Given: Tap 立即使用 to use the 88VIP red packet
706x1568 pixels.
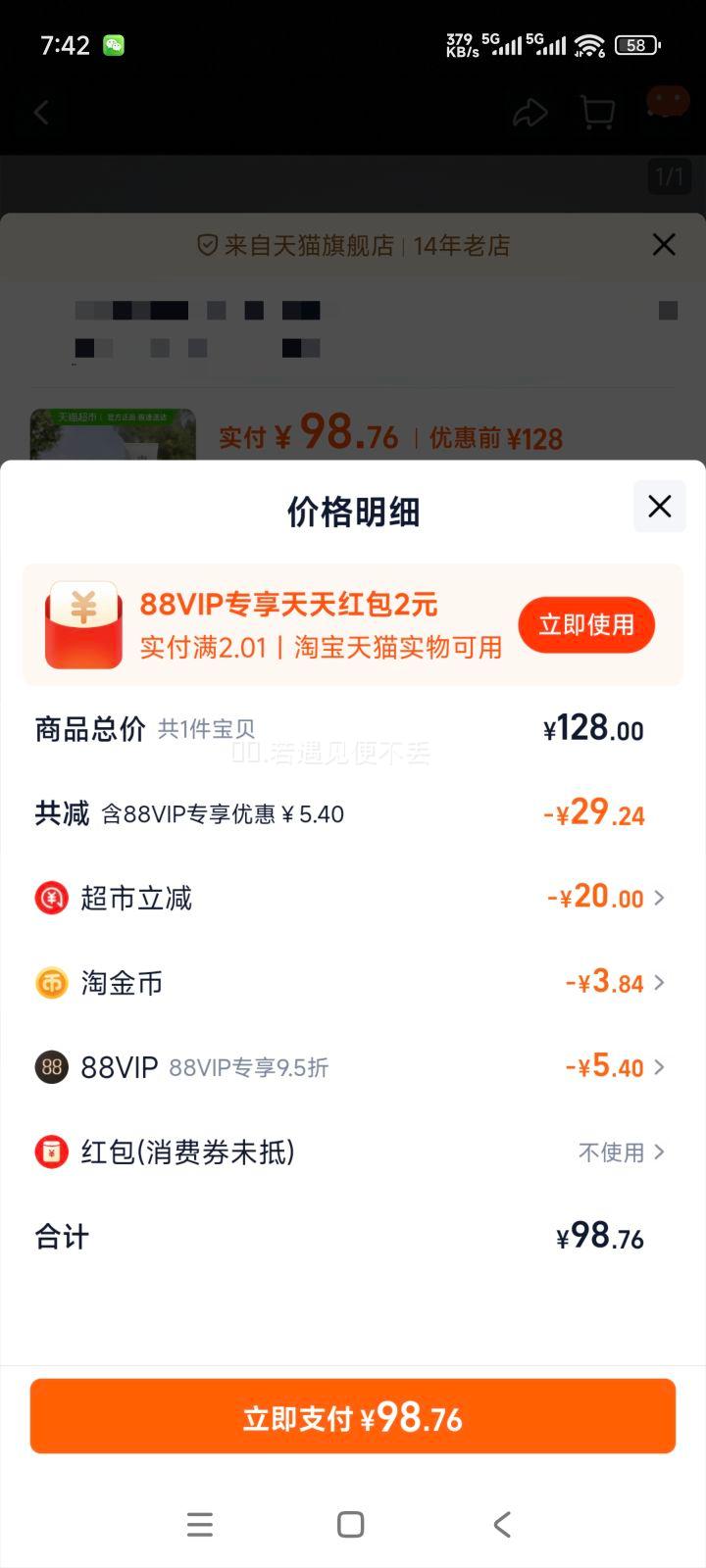Looking at the screenshot, I should 586,625.
